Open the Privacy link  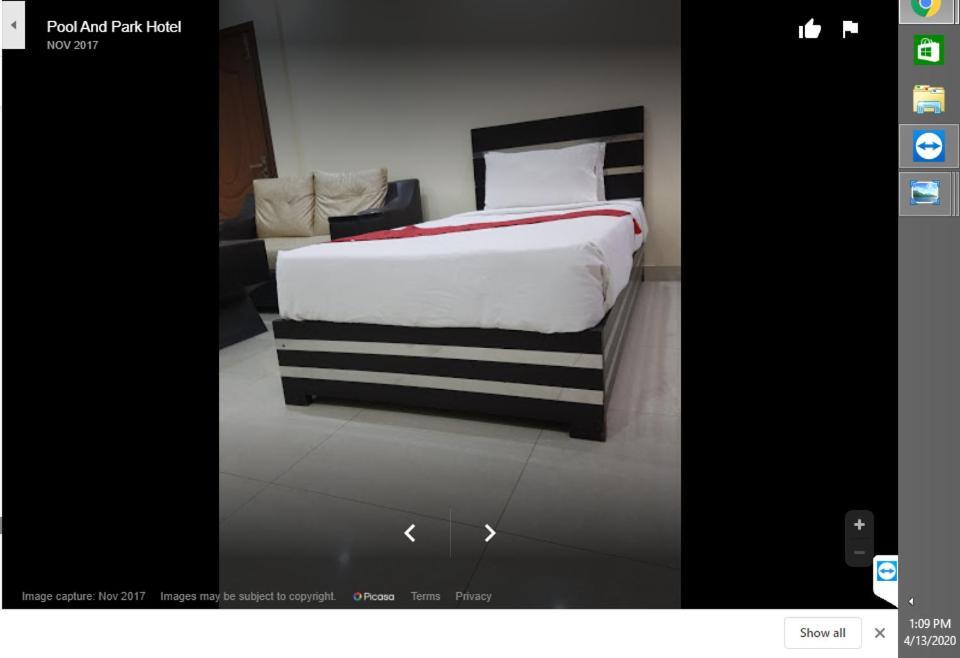click(x=473, y=596)
